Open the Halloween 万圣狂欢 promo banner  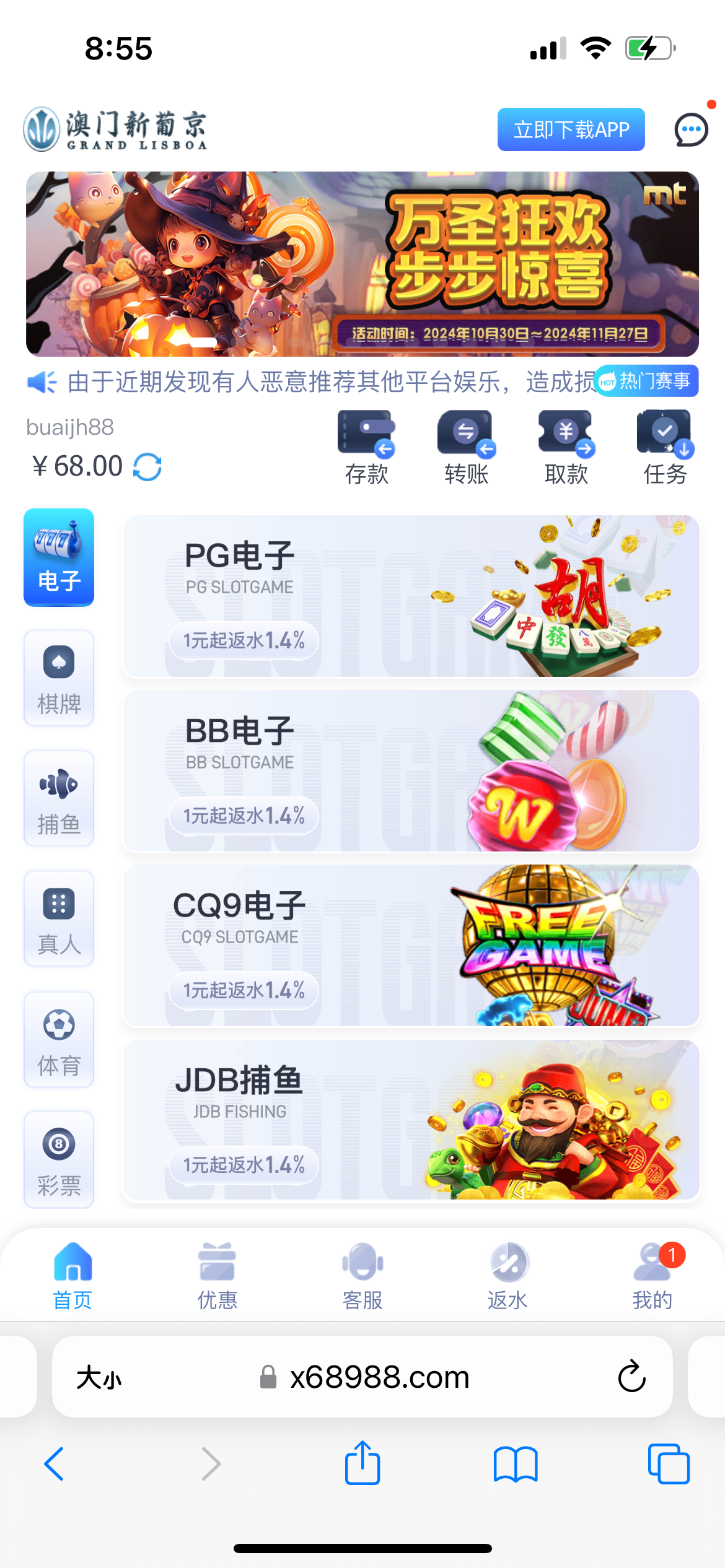(x=362, y=264)
